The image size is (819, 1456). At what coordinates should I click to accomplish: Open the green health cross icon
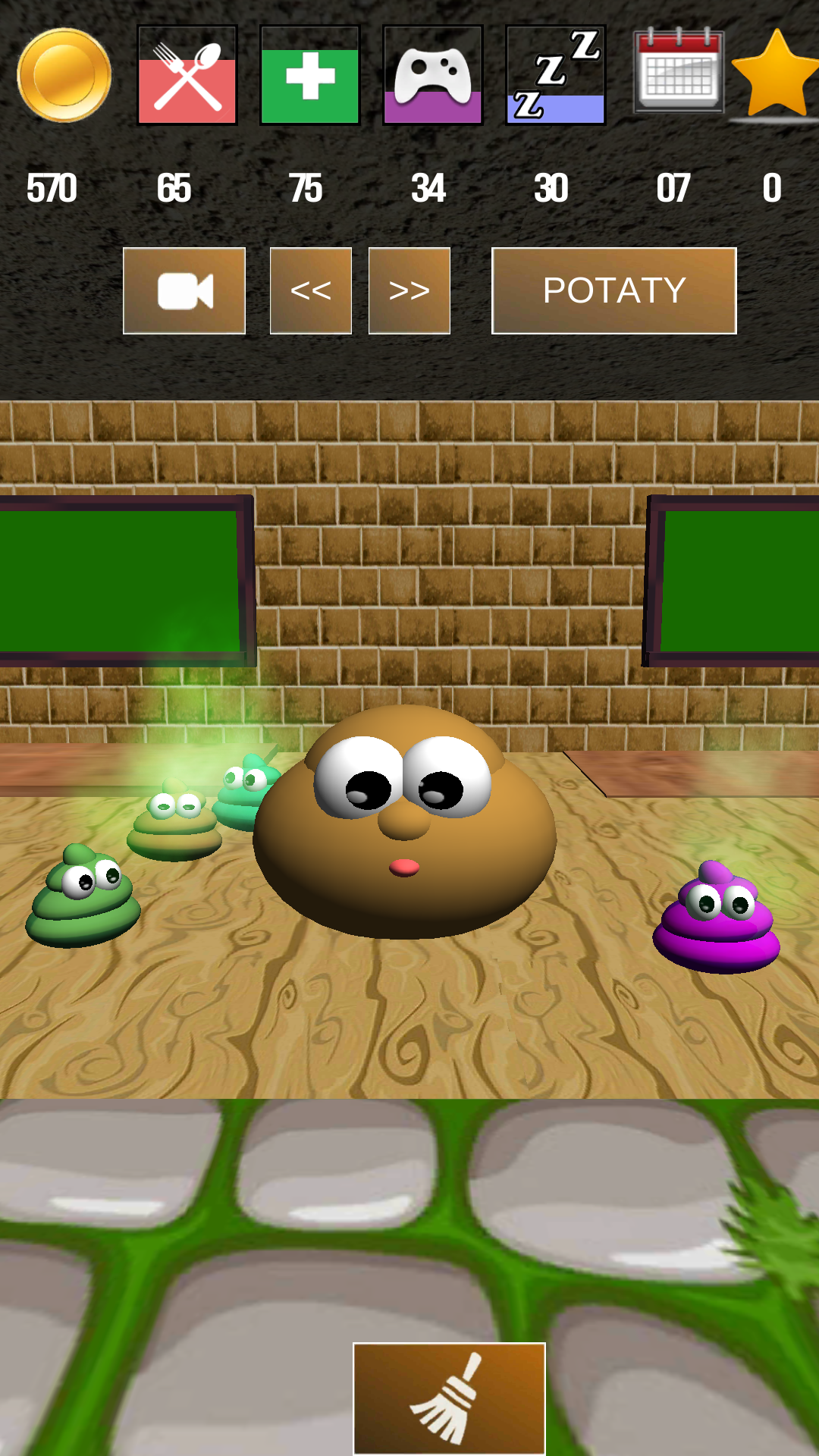coord(310,75)
